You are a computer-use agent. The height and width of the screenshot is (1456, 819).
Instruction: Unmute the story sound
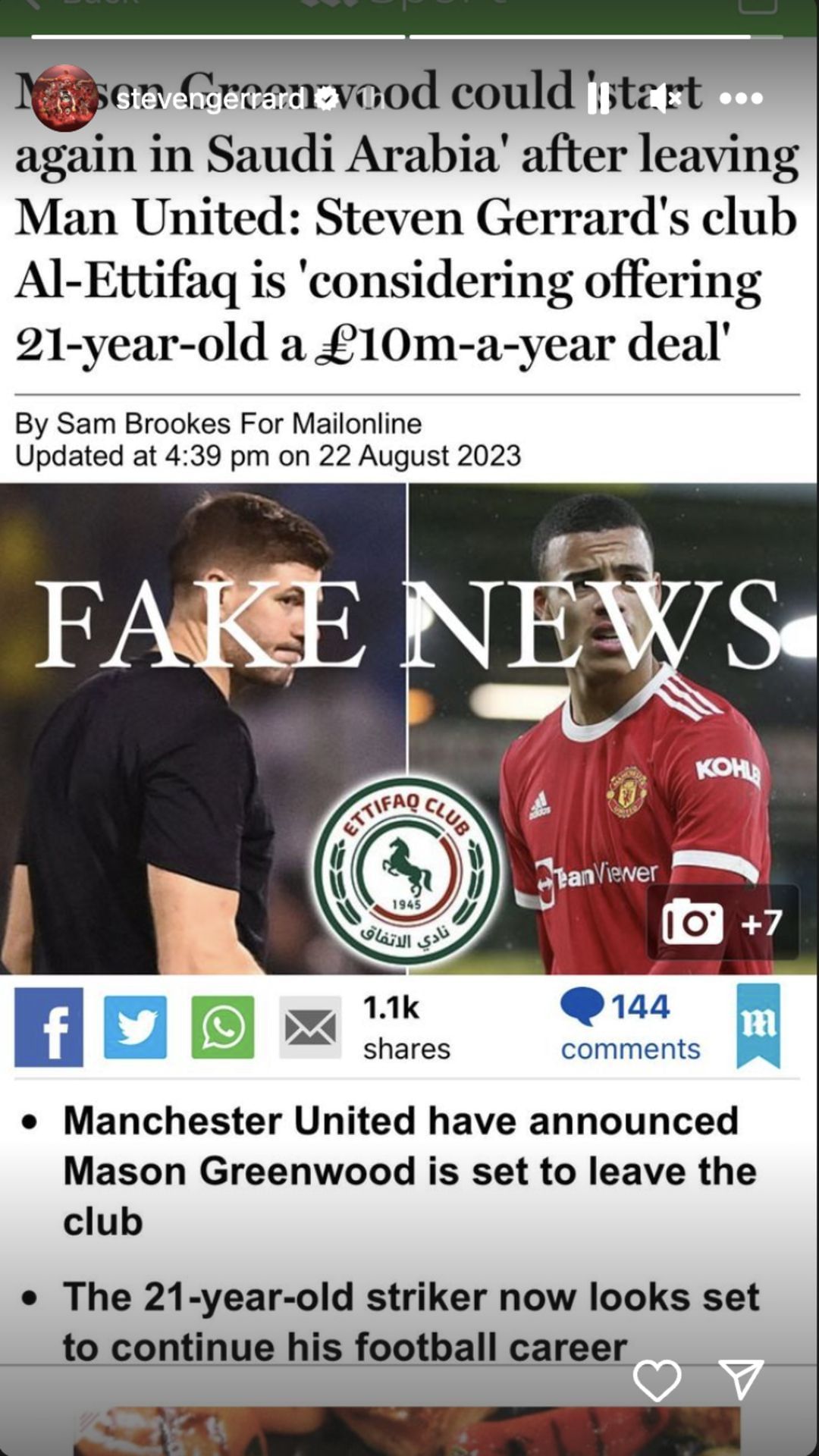point(666,99)
